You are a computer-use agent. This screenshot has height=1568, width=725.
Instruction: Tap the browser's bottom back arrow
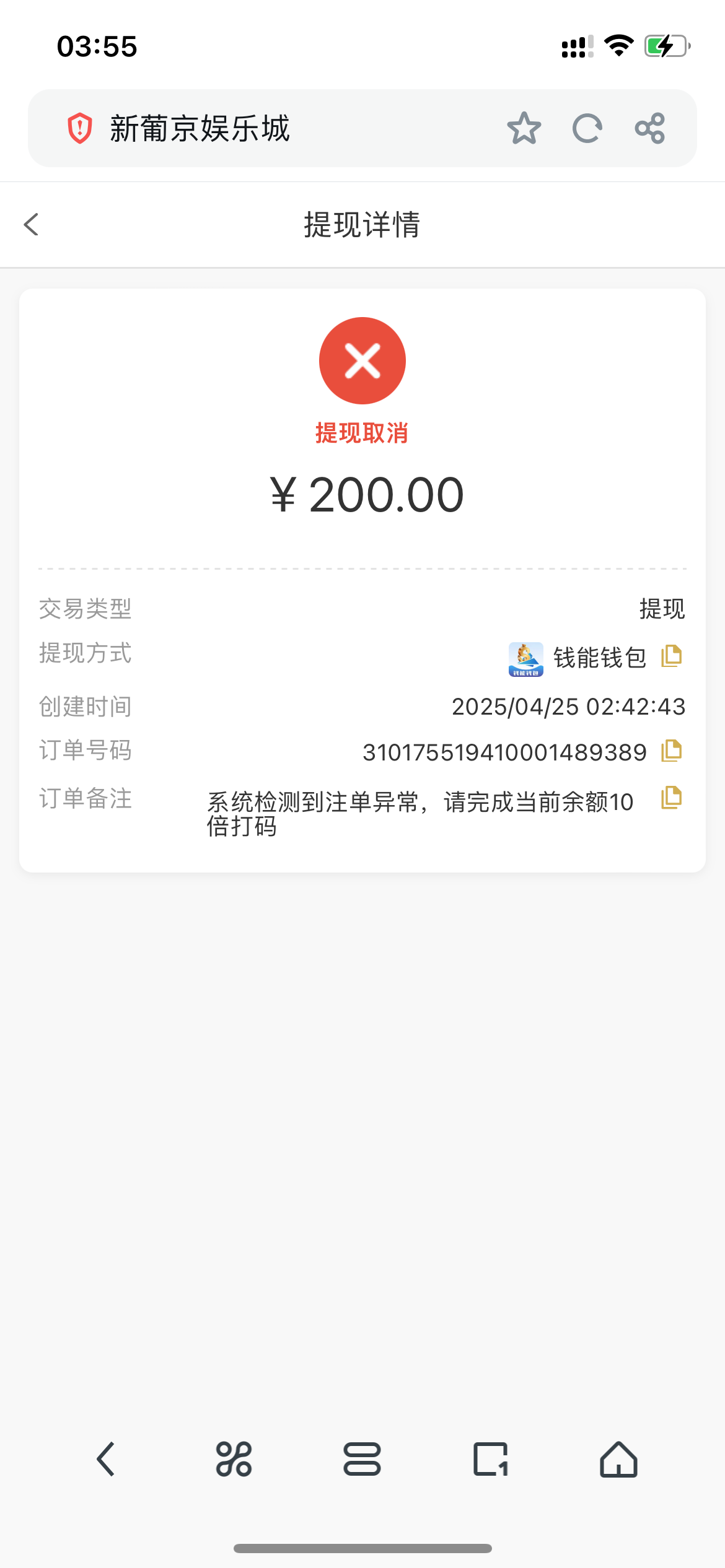click(x=106, y=1459)
